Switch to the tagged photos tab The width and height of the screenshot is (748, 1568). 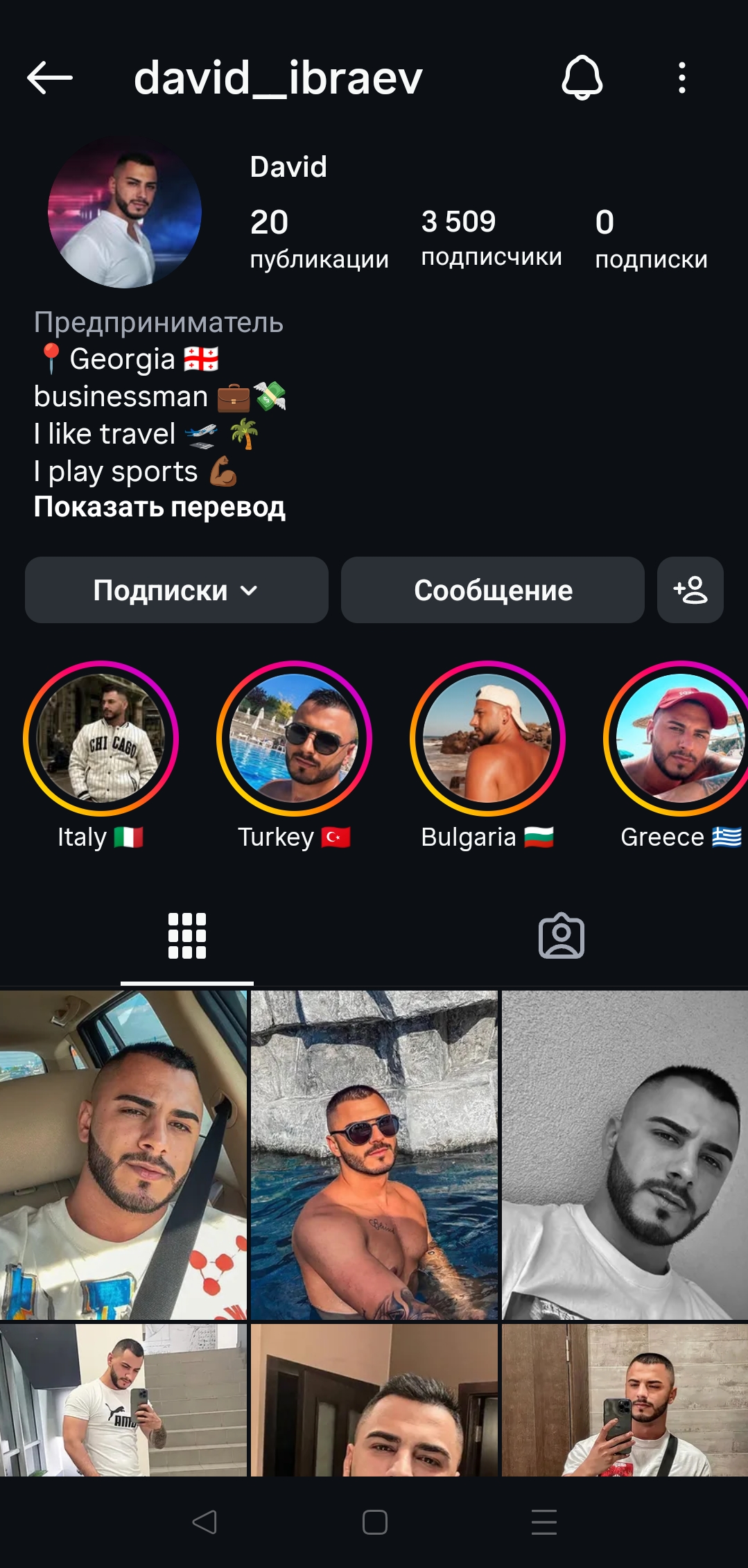tap(562, 936)
